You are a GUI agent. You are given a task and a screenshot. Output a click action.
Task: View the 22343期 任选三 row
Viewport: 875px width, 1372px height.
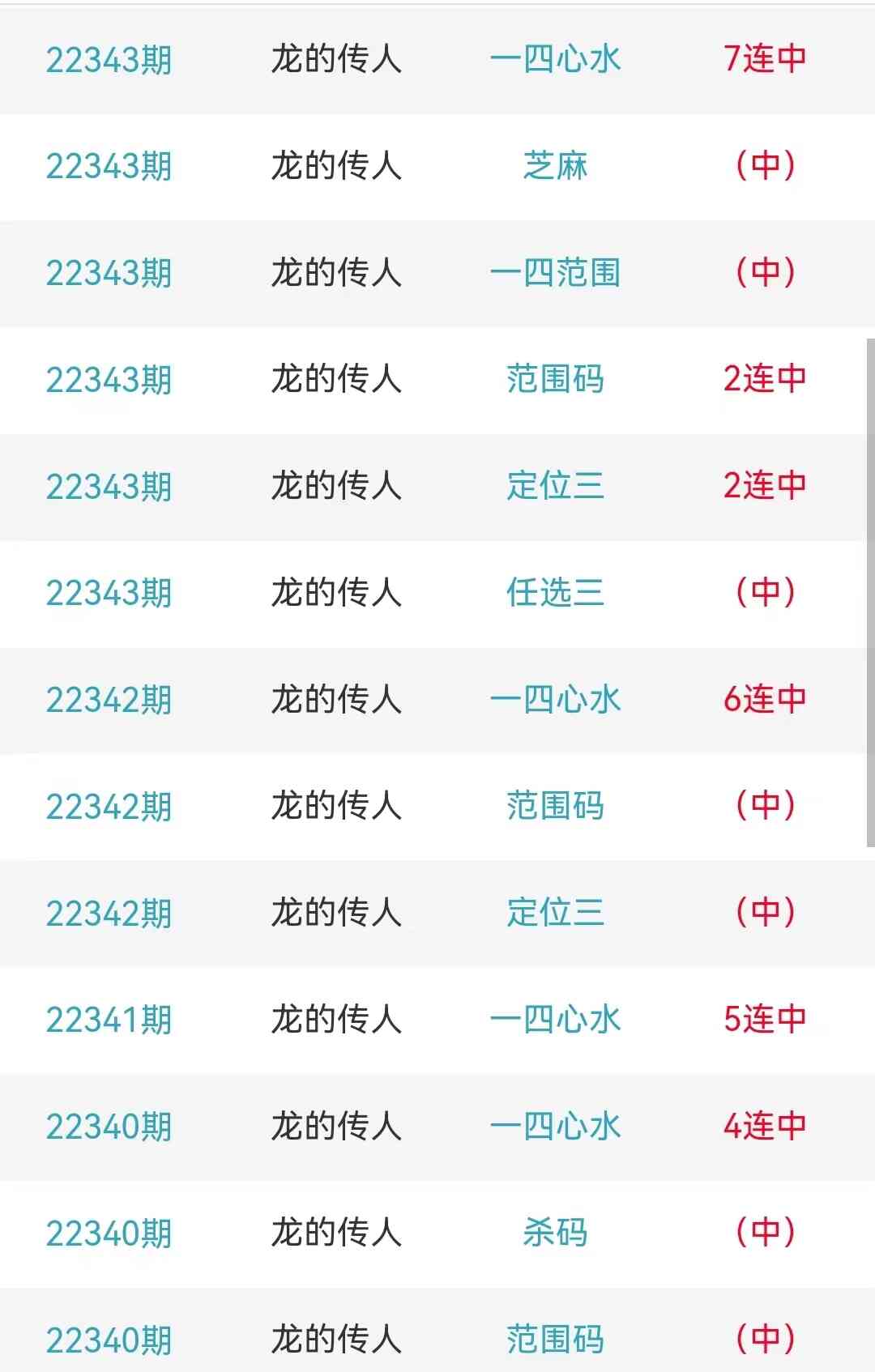[555, 593]
